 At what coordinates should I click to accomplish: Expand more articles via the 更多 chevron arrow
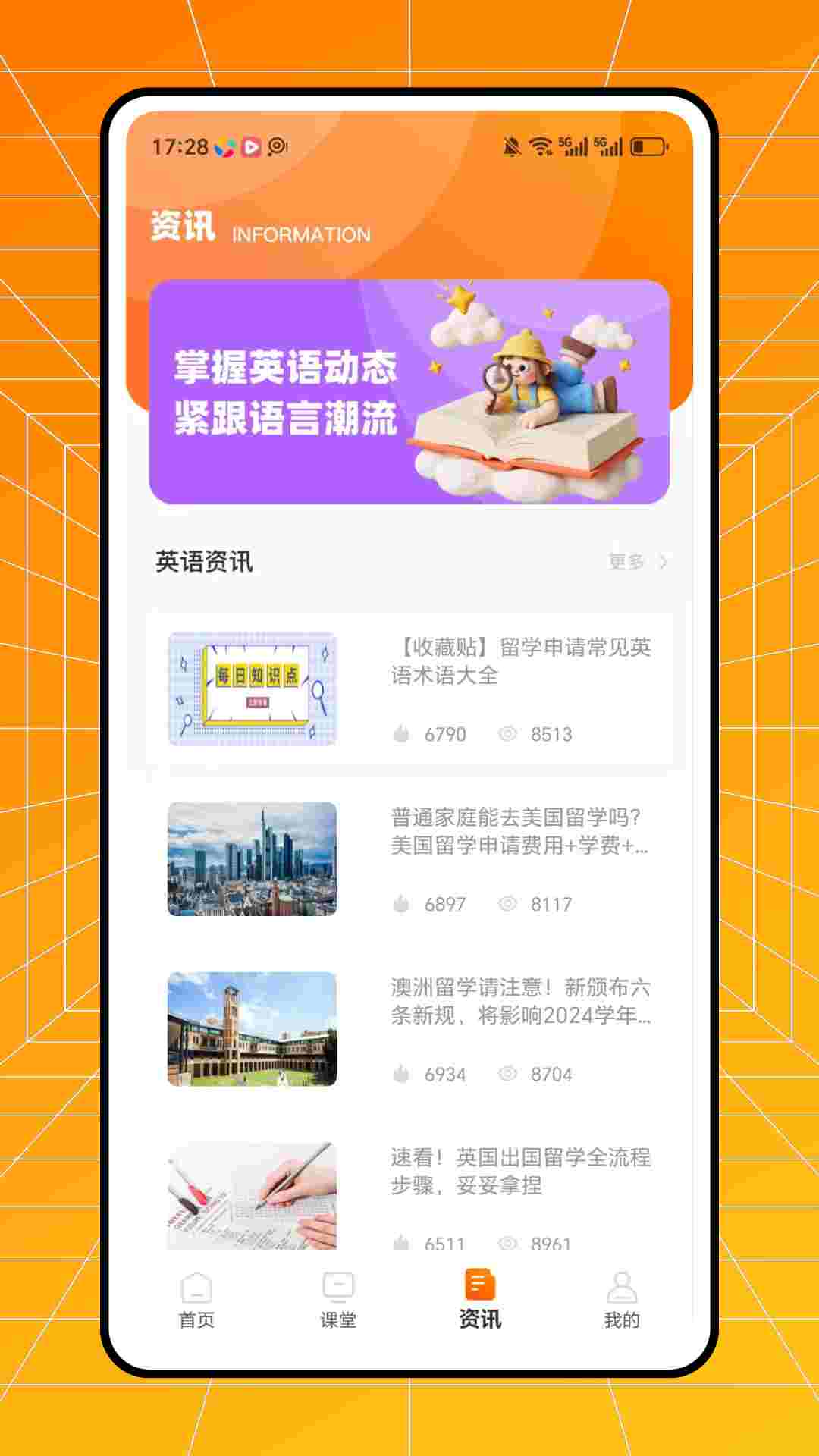pyautogui.click(x=665, y=563)
